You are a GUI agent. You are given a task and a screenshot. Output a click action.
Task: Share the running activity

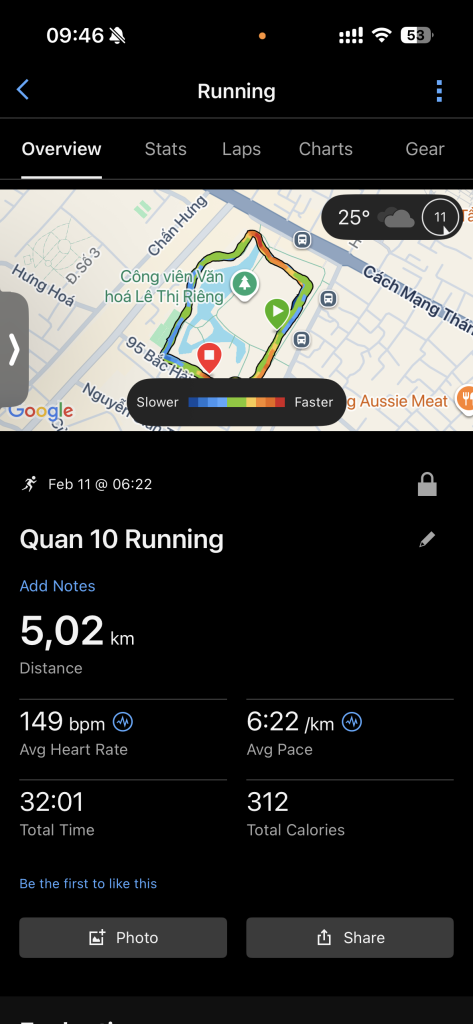click(350, 938)
